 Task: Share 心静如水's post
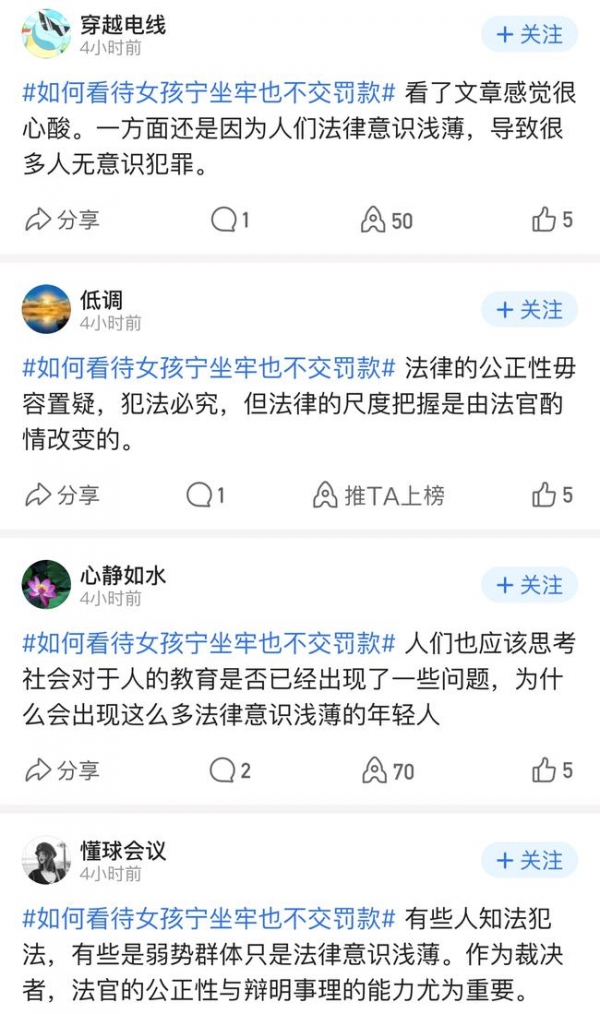[x=62, y=771]
